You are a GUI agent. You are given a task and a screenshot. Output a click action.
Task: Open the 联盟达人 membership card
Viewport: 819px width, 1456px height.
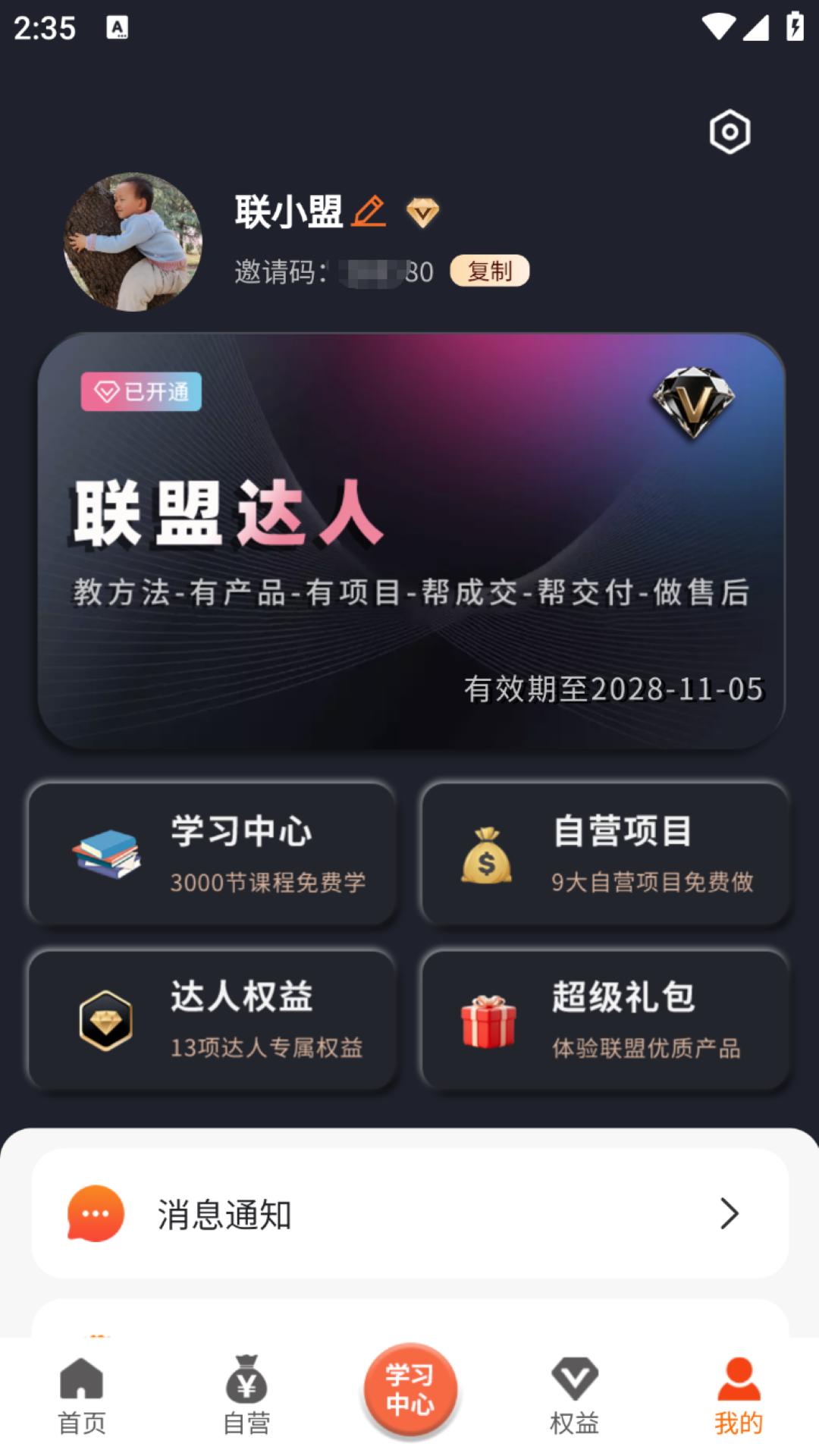pyautogui.click(x=411, y=541)
